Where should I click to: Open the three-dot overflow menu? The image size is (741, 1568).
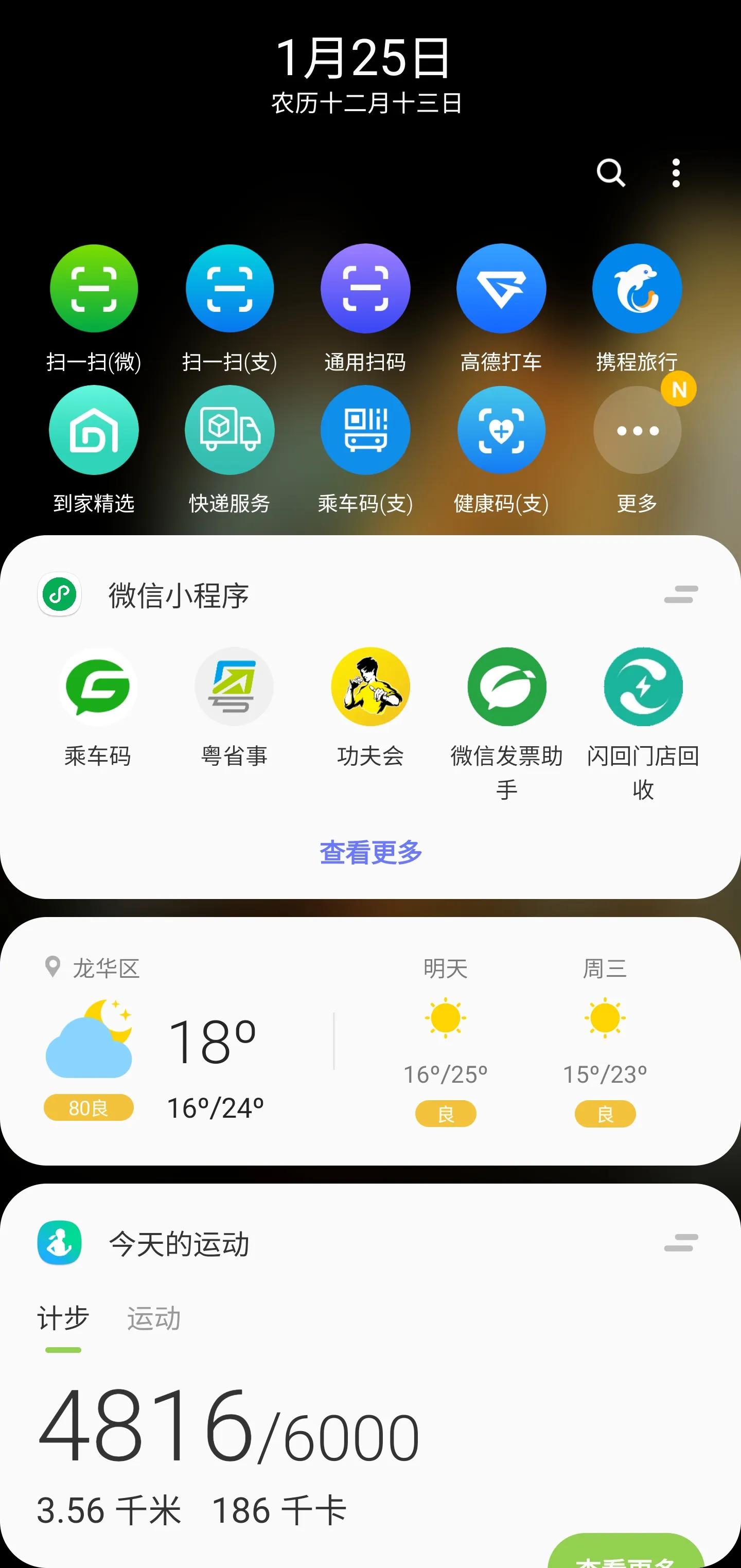coord(676,173)
